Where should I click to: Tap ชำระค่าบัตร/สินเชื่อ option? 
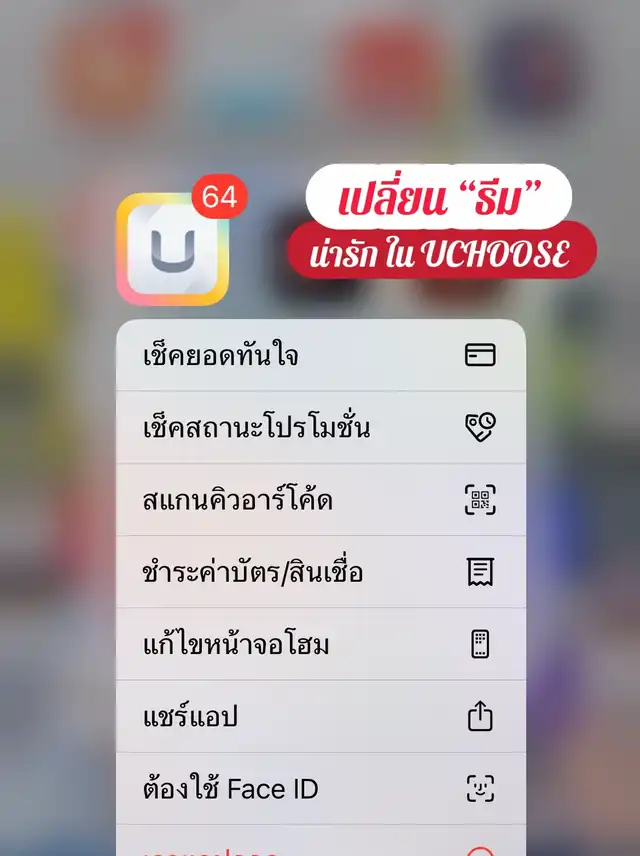click(321, 572)
